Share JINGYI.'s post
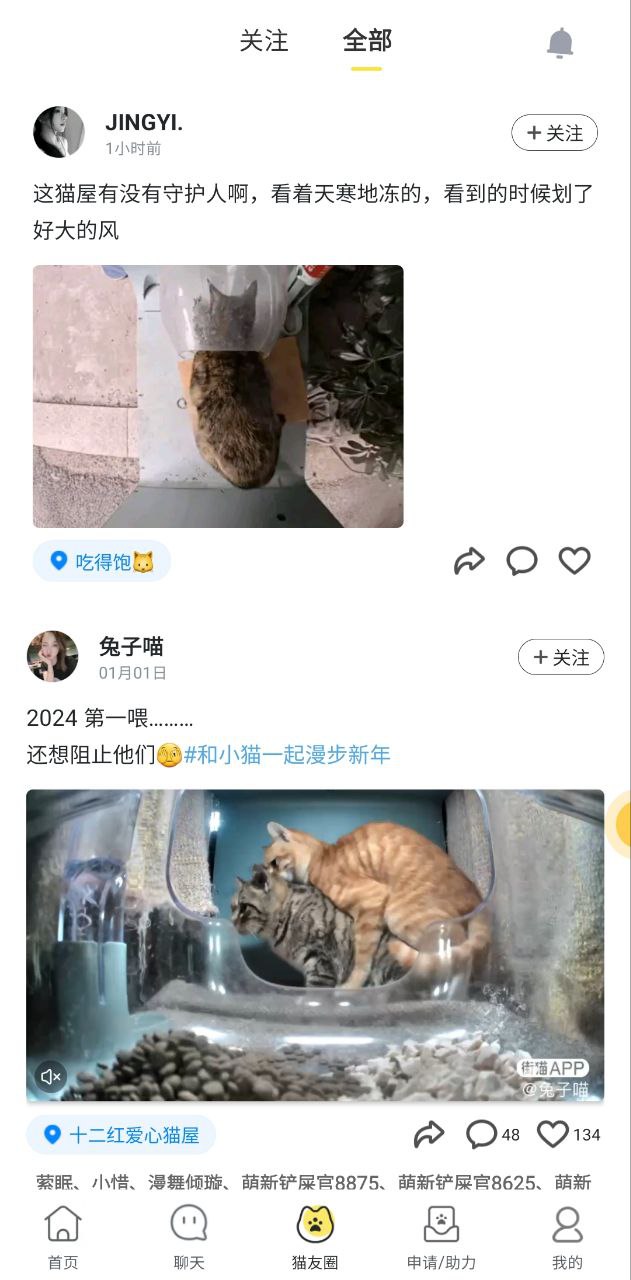This screenshot has height=1280, width=631. [x=468, y=561]
